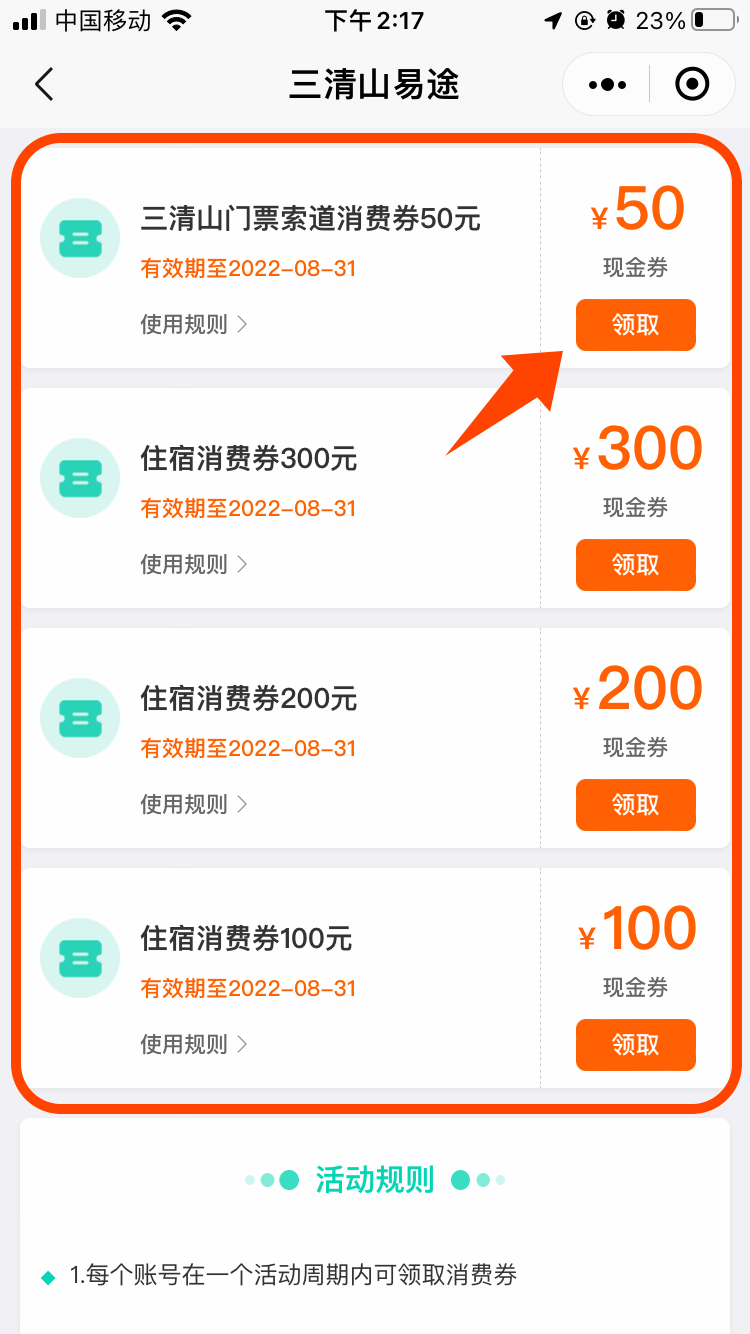Open 使用规则 under 住宿消费券200元

click(x=193, y=805)
